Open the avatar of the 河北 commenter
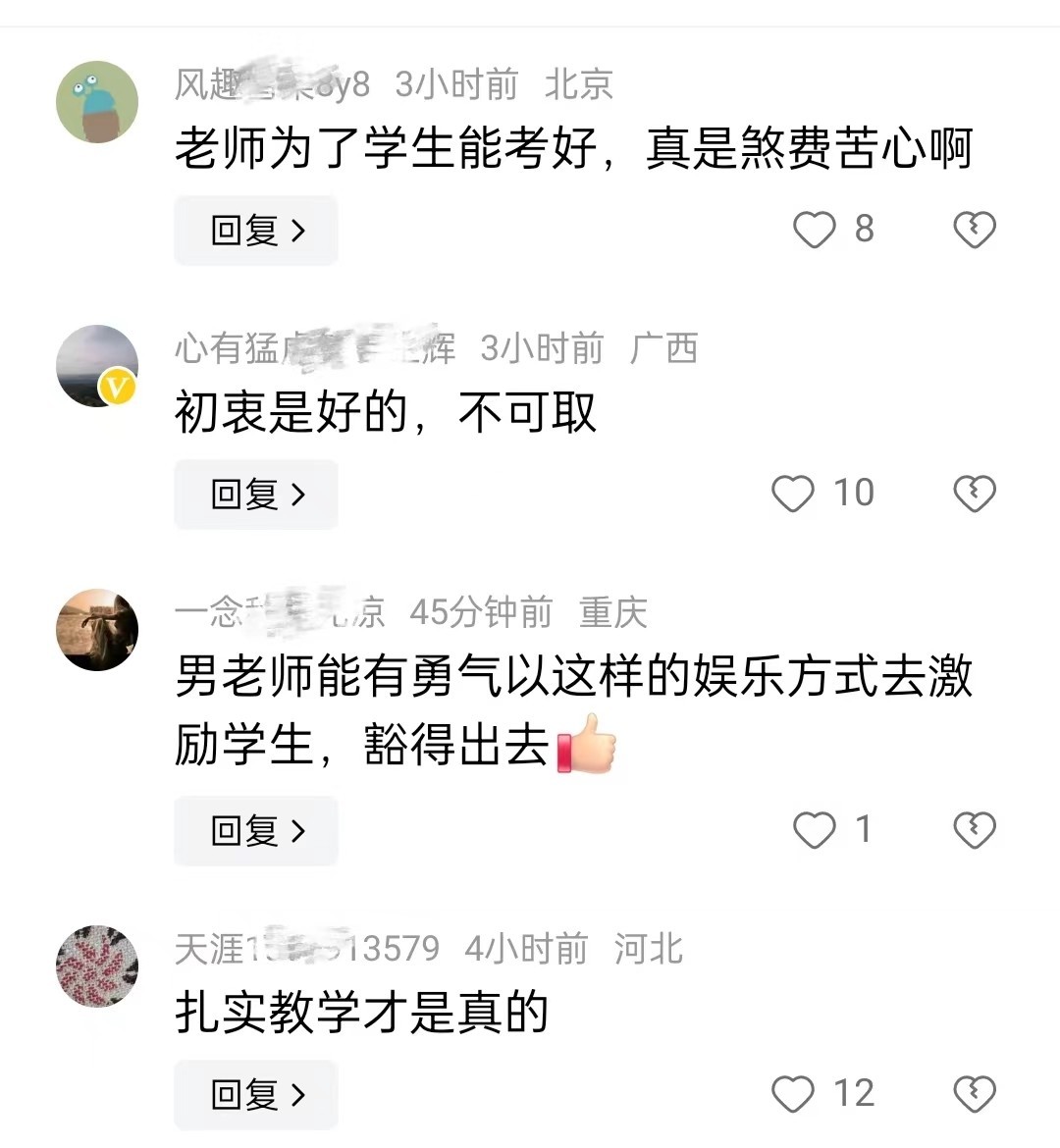Viewport: 1060px width, 1148px height. [97, 966]
